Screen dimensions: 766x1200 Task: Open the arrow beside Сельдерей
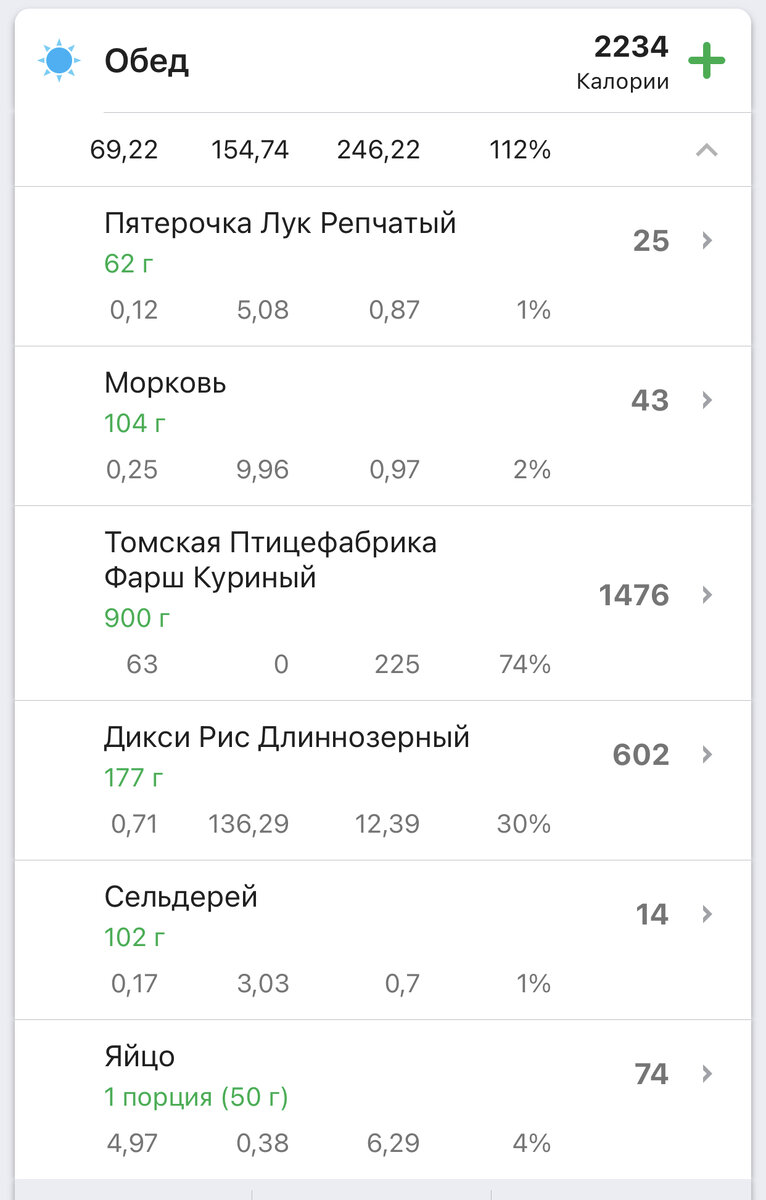[708, 914]
